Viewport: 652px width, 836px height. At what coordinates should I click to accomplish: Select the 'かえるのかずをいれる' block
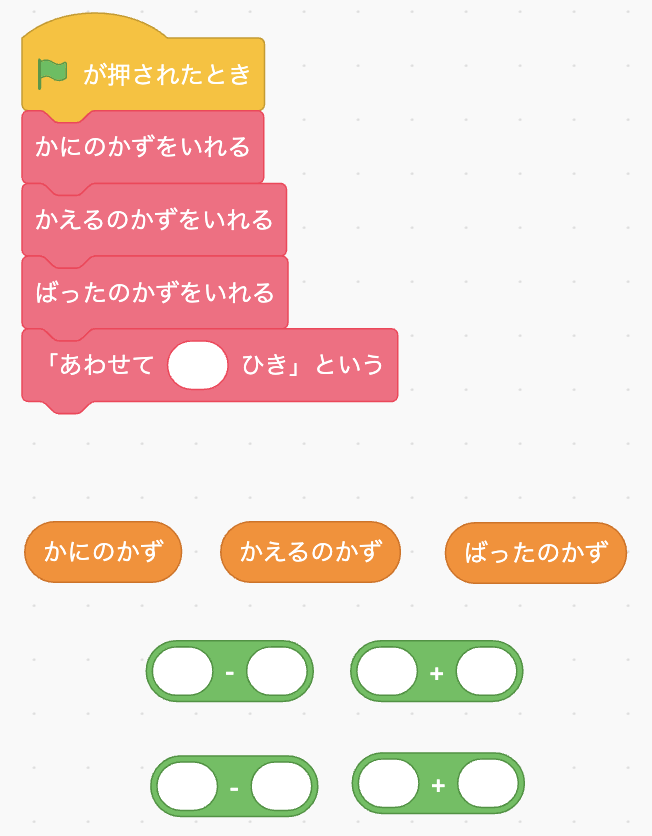(x=154, y=219)
